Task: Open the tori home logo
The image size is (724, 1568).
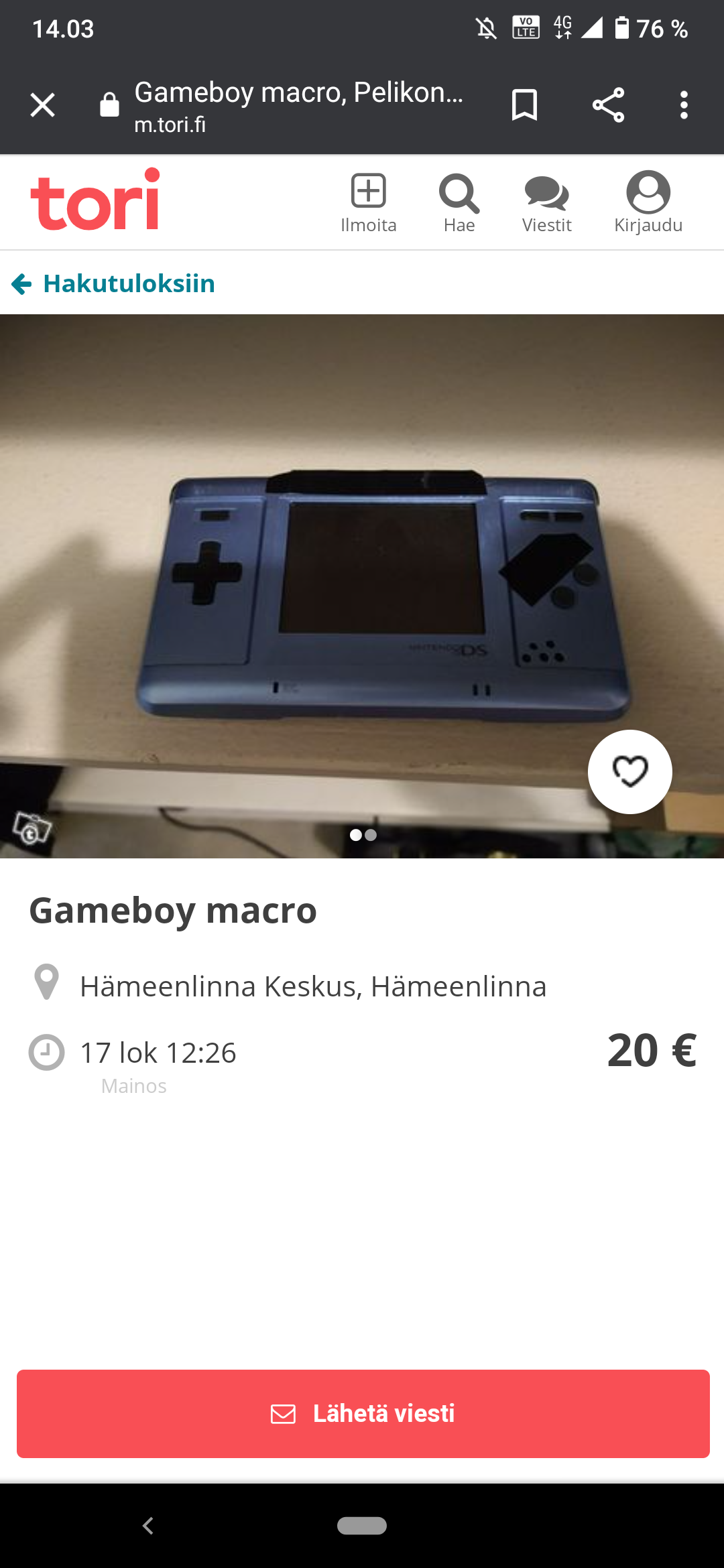Action: pyautogui.click(x=95, y=200)
